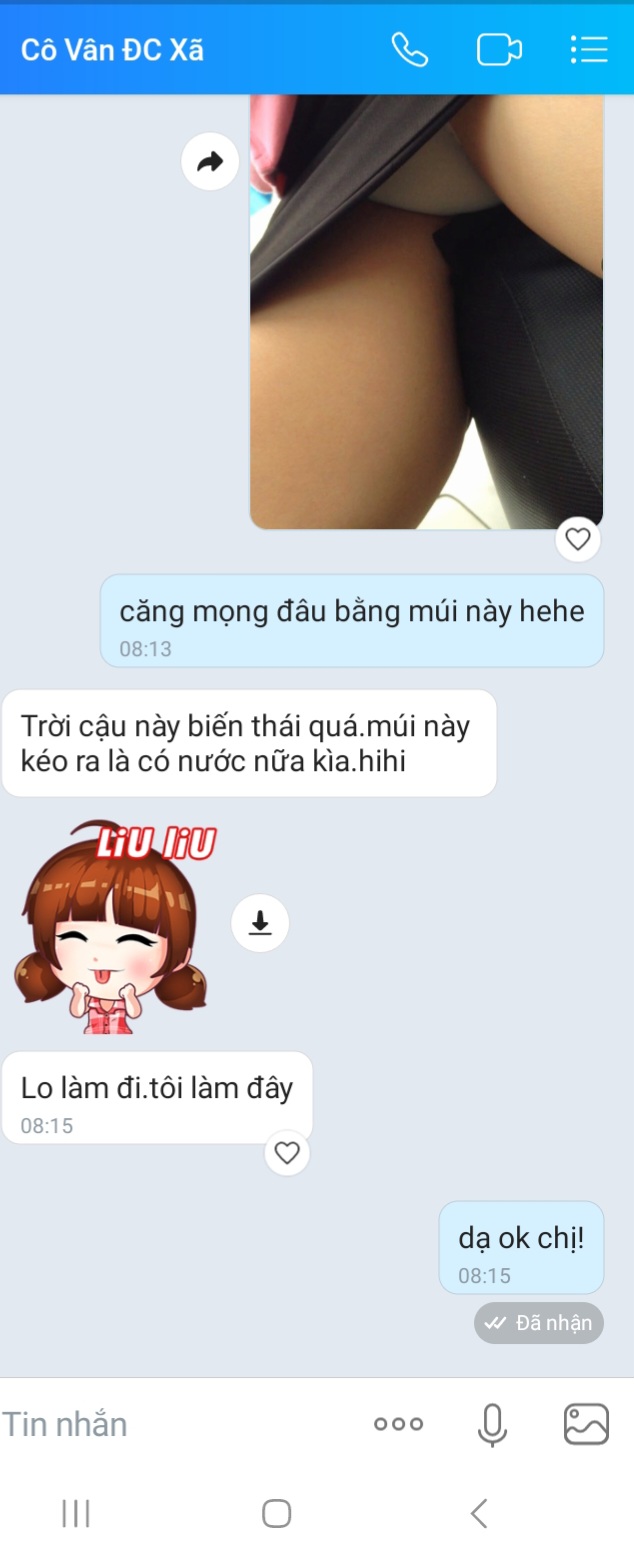Go back using the system back button
This screenshot has width=634, height=1559.
coord(479,1513)
